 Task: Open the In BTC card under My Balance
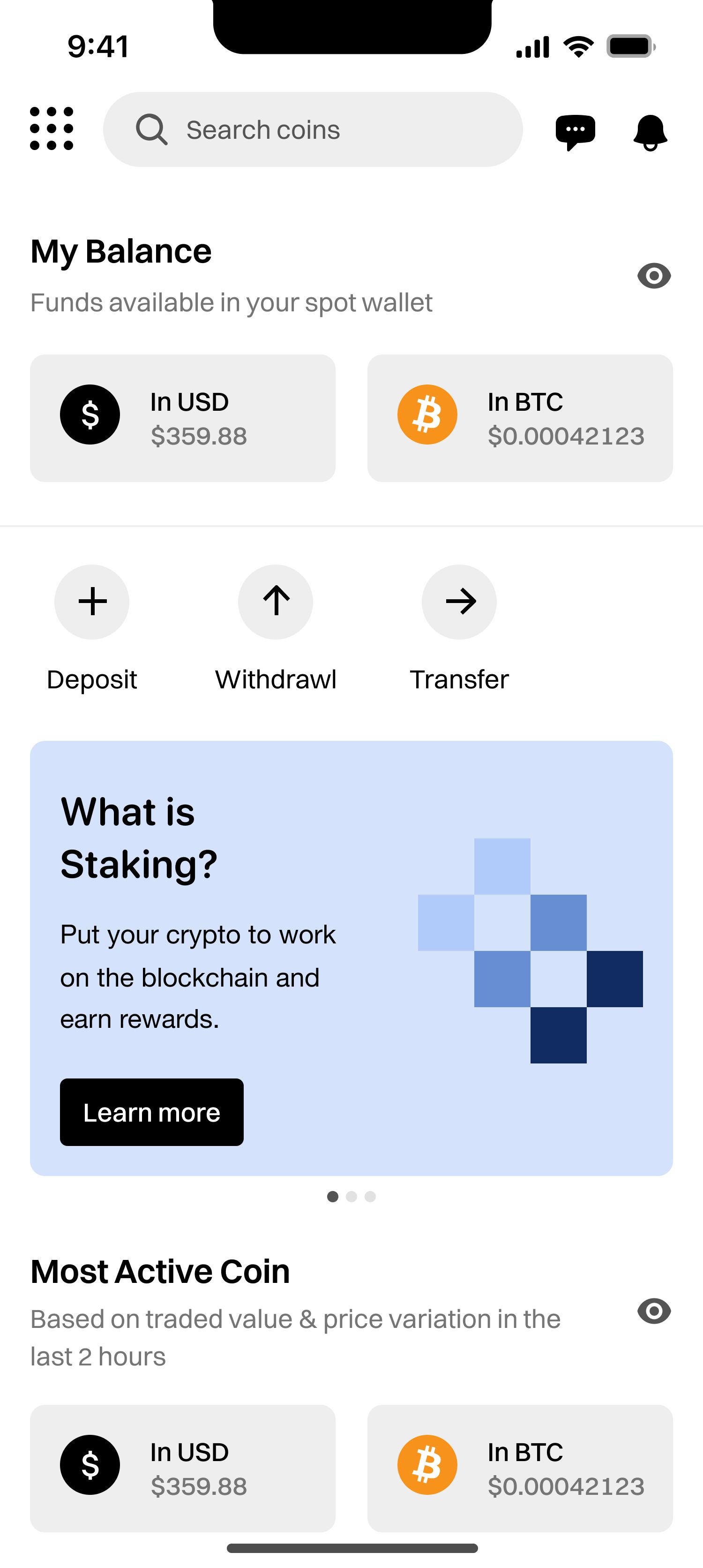[x=520, y=418]
